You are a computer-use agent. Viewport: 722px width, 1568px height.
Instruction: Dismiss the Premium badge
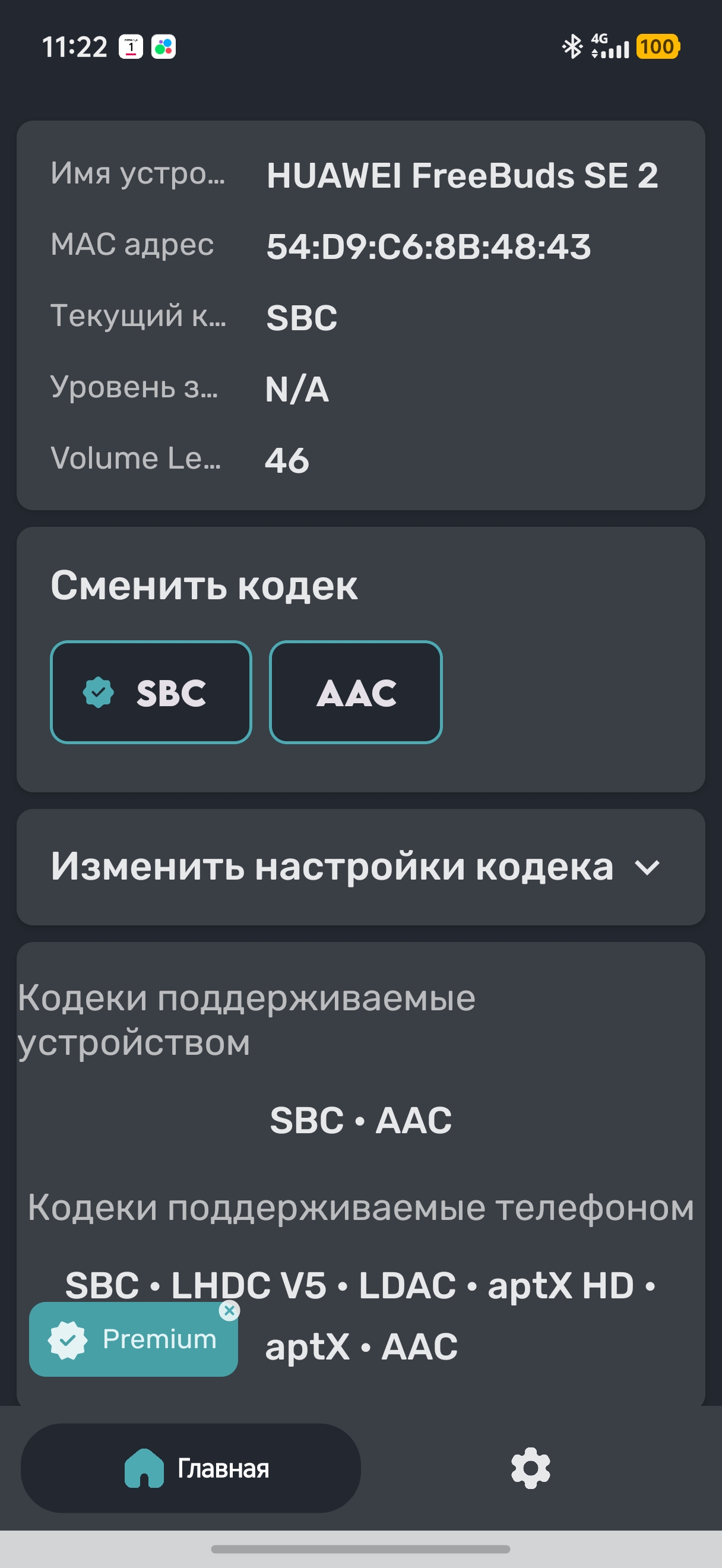click(x=229, y=1310)
